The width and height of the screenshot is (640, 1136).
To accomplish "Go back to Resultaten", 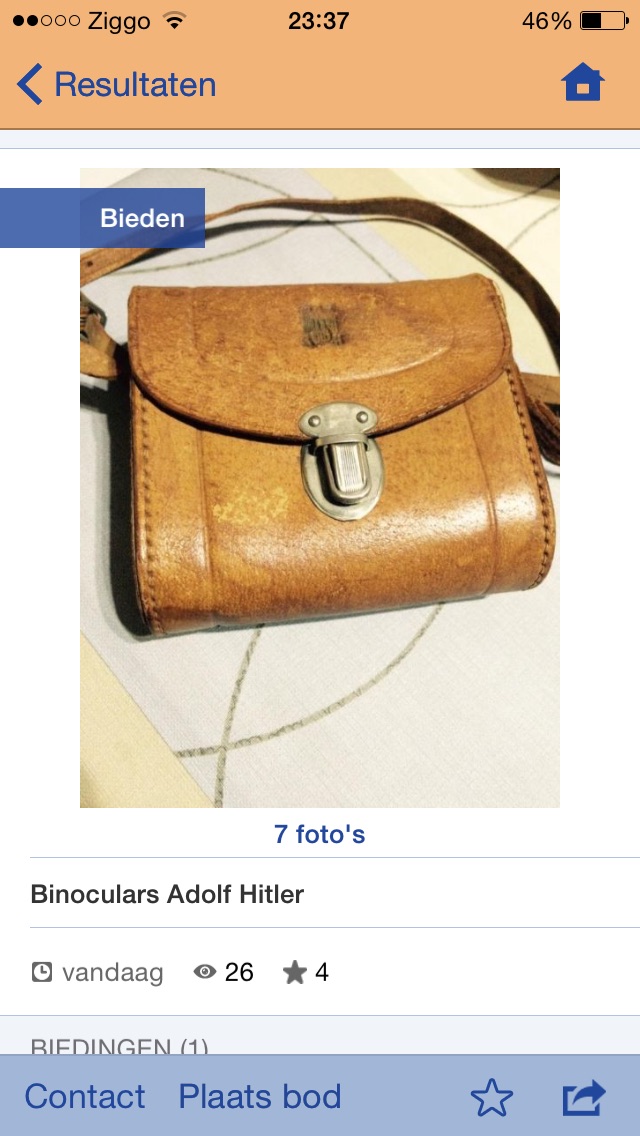I will [116, 85].
